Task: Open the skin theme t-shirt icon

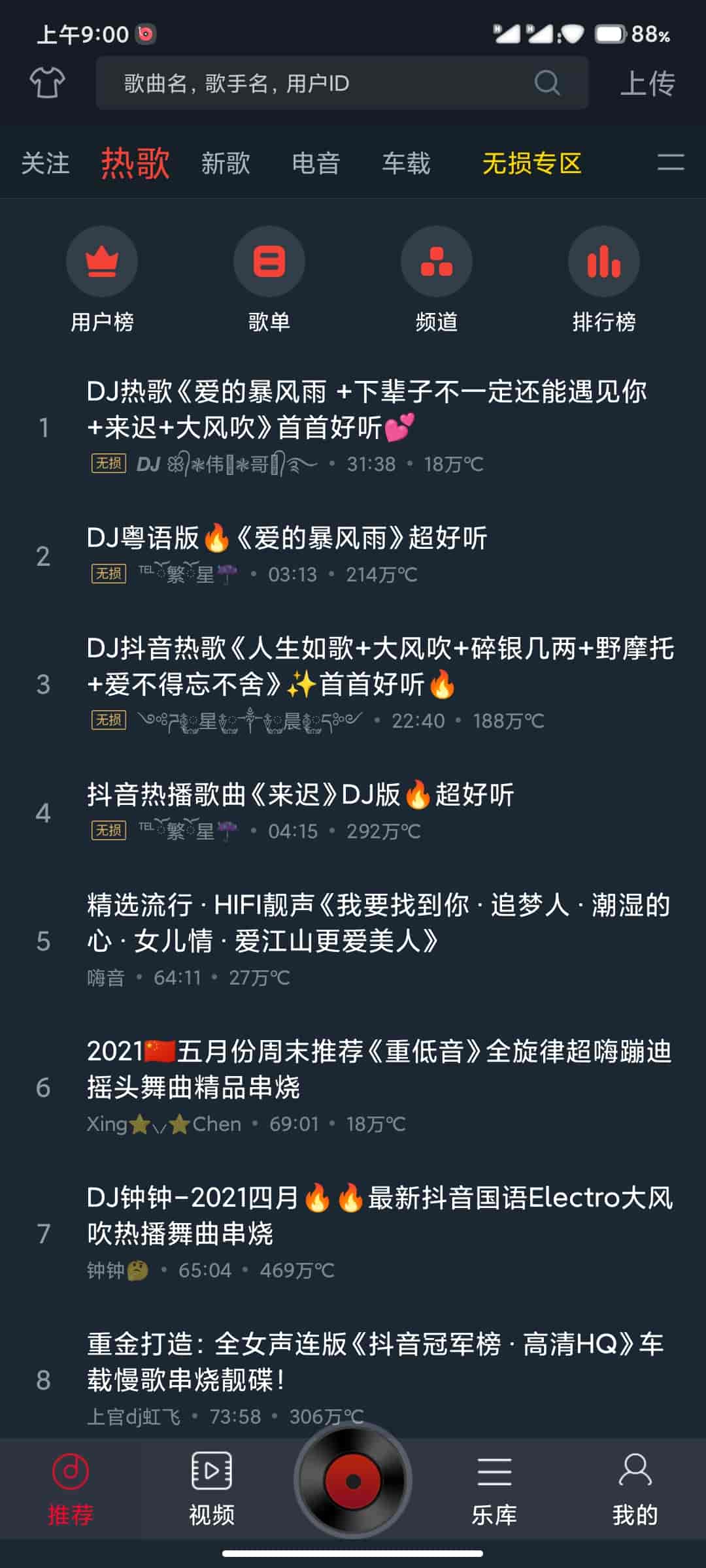Action: [47, 83]
